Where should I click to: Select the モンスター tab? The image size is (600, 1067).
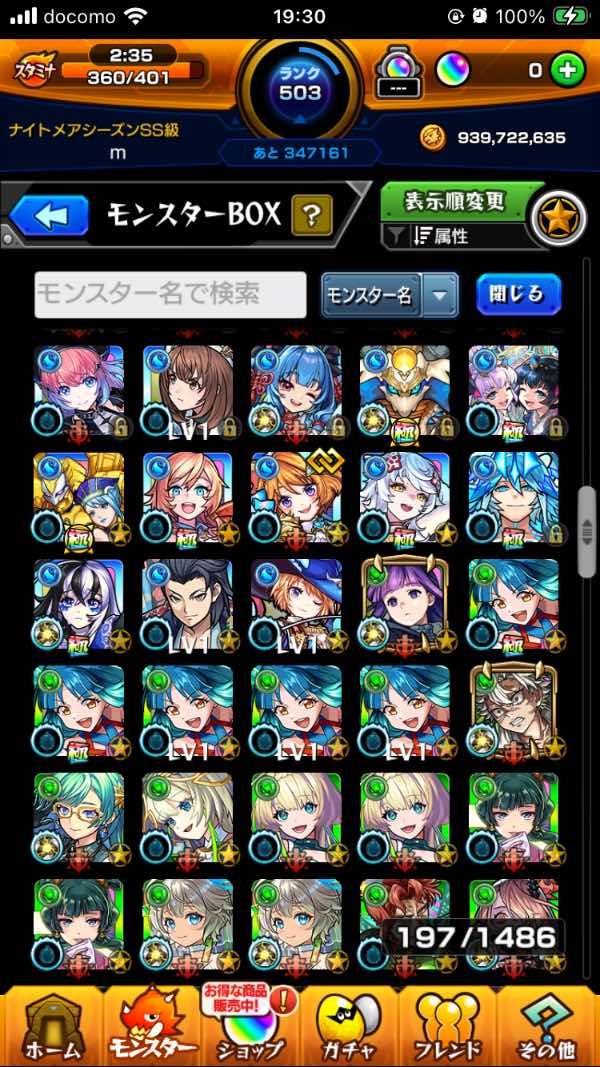coord(150,1025)
